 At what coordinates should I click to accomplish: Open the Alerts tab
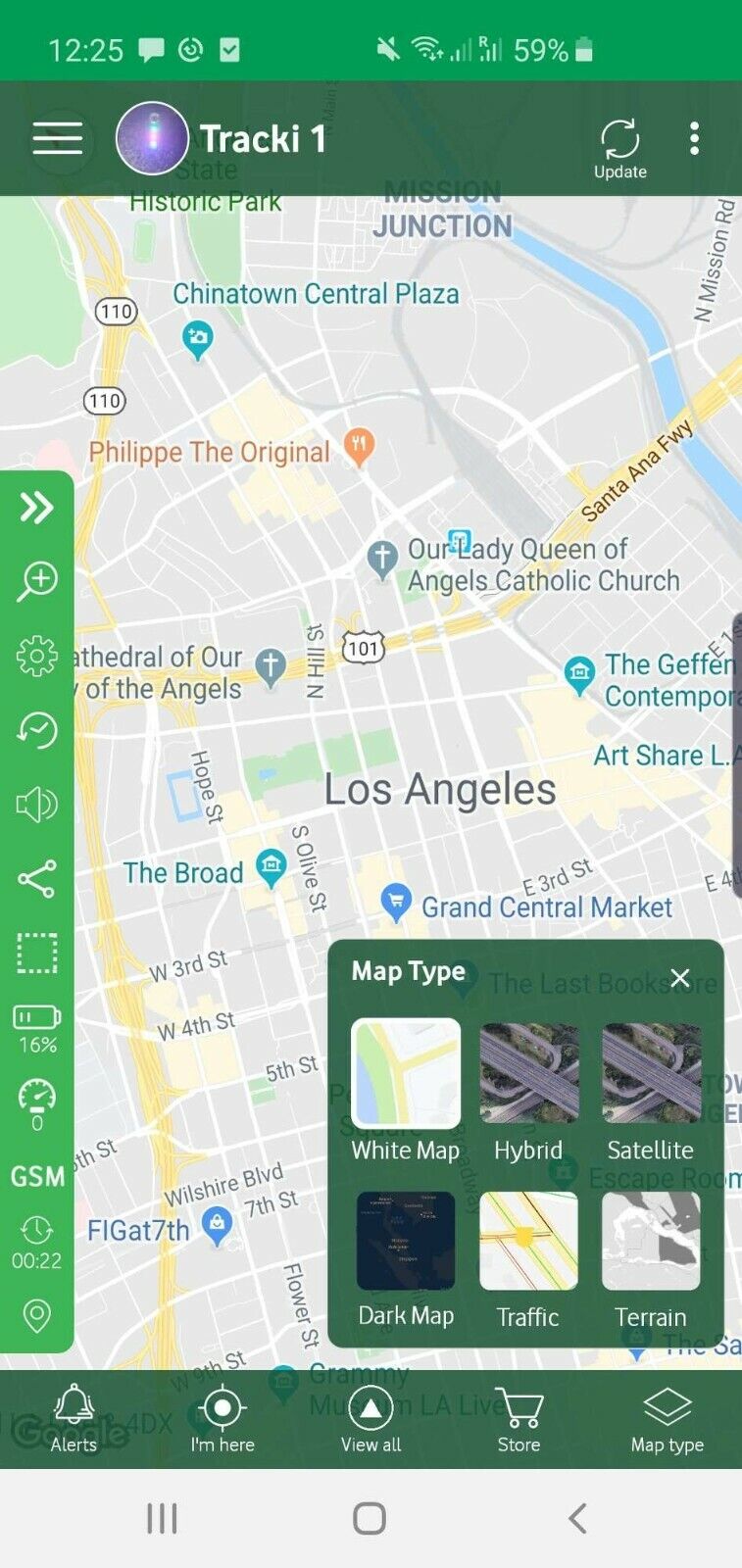pos(74,1418)
